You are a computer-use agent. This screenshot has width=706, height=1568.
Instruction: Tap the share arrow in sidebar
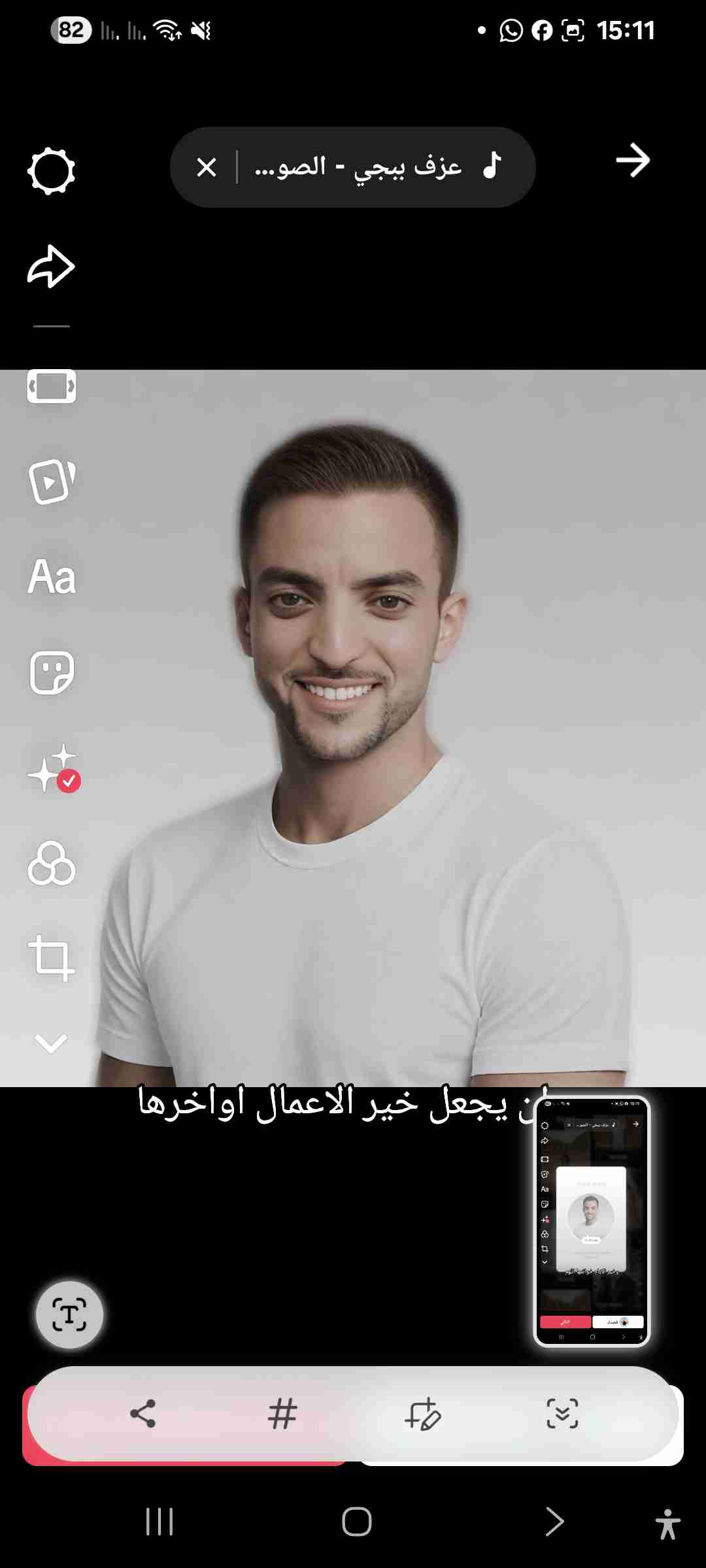[51, 267]
